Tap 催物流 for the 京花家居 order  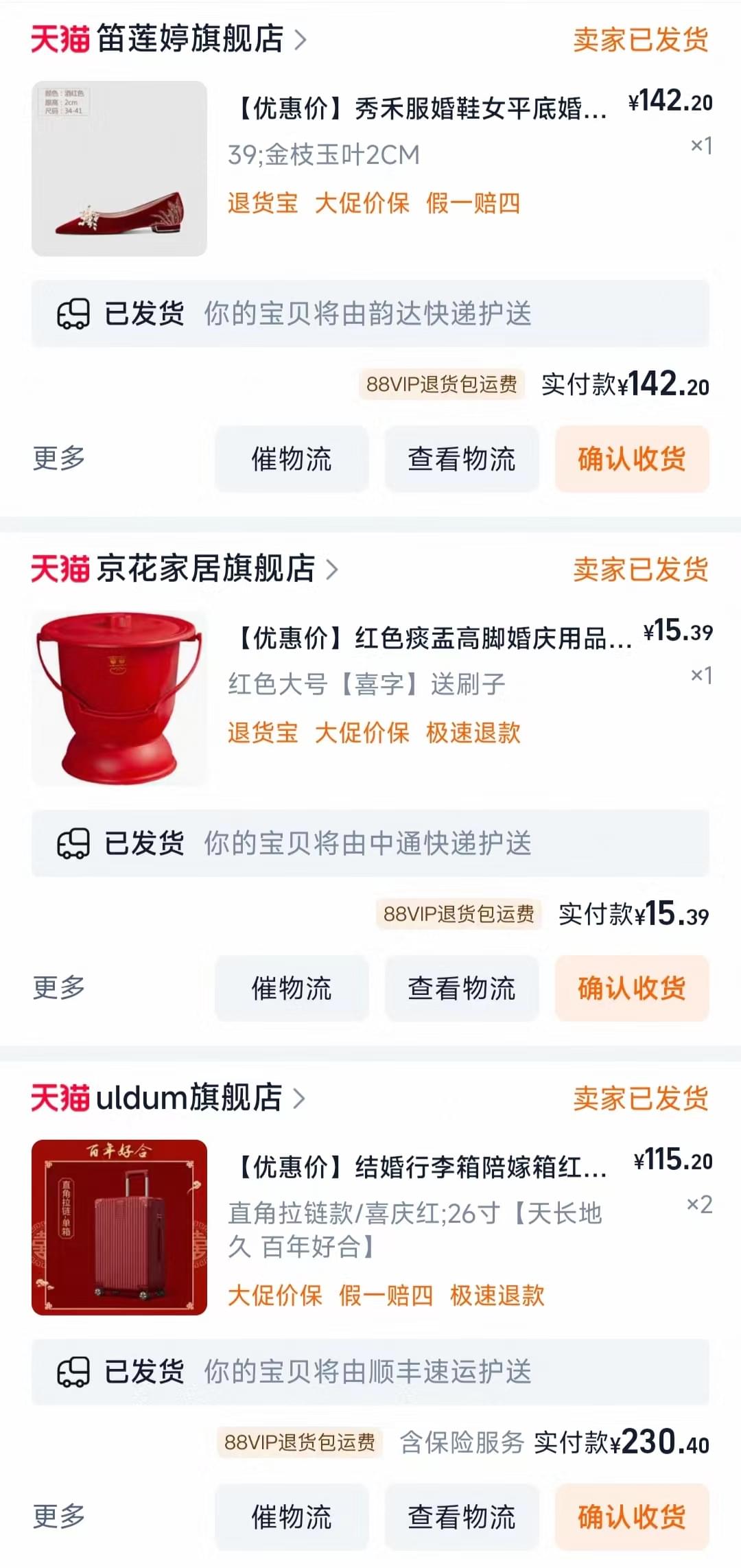click(292, 988)
